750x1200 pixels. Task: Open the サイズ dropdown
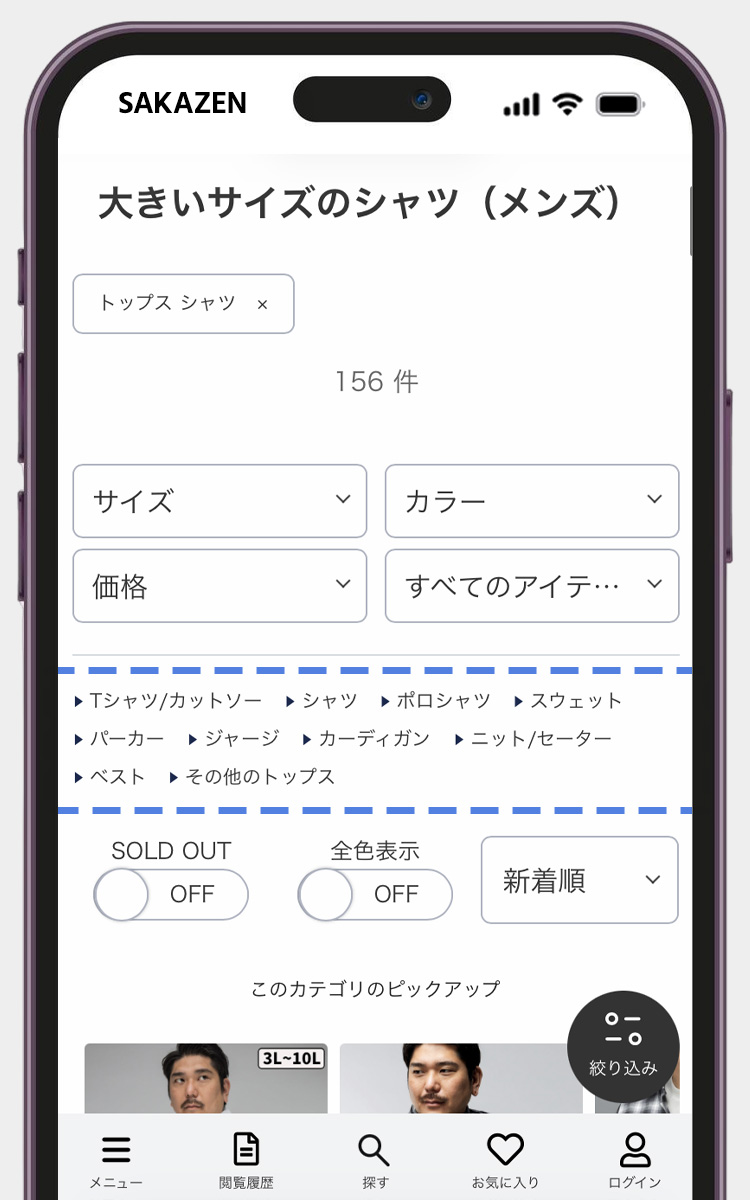[x=219, y=501]
